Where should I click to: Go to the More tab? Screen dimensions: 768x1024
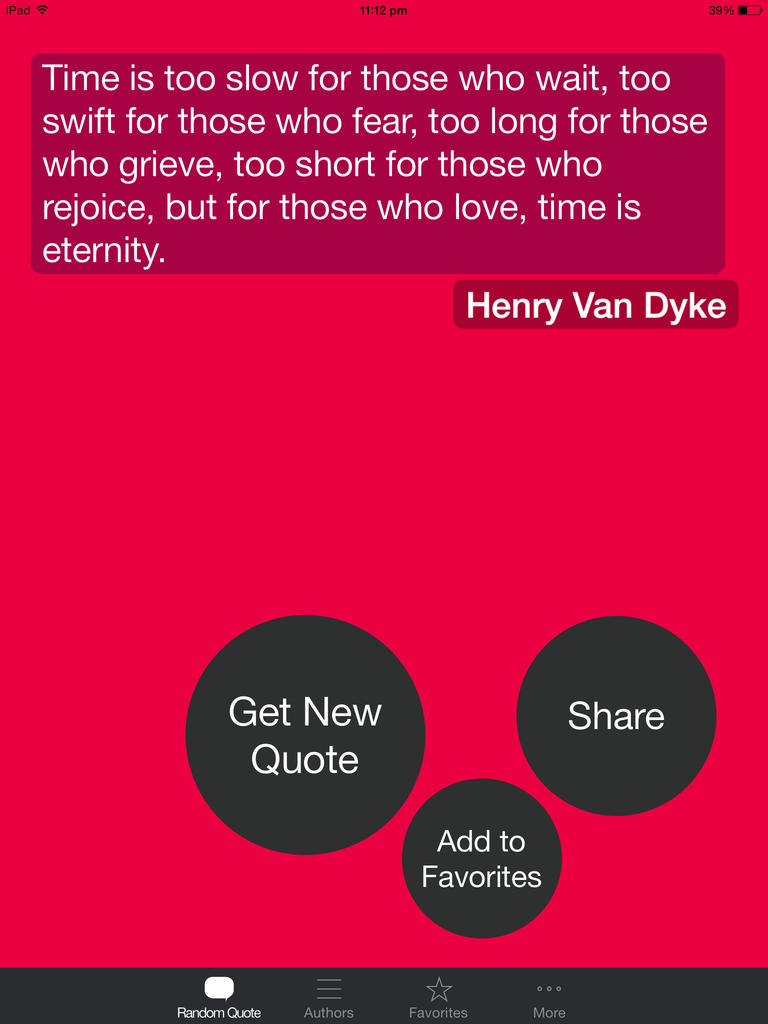(549, 997)
